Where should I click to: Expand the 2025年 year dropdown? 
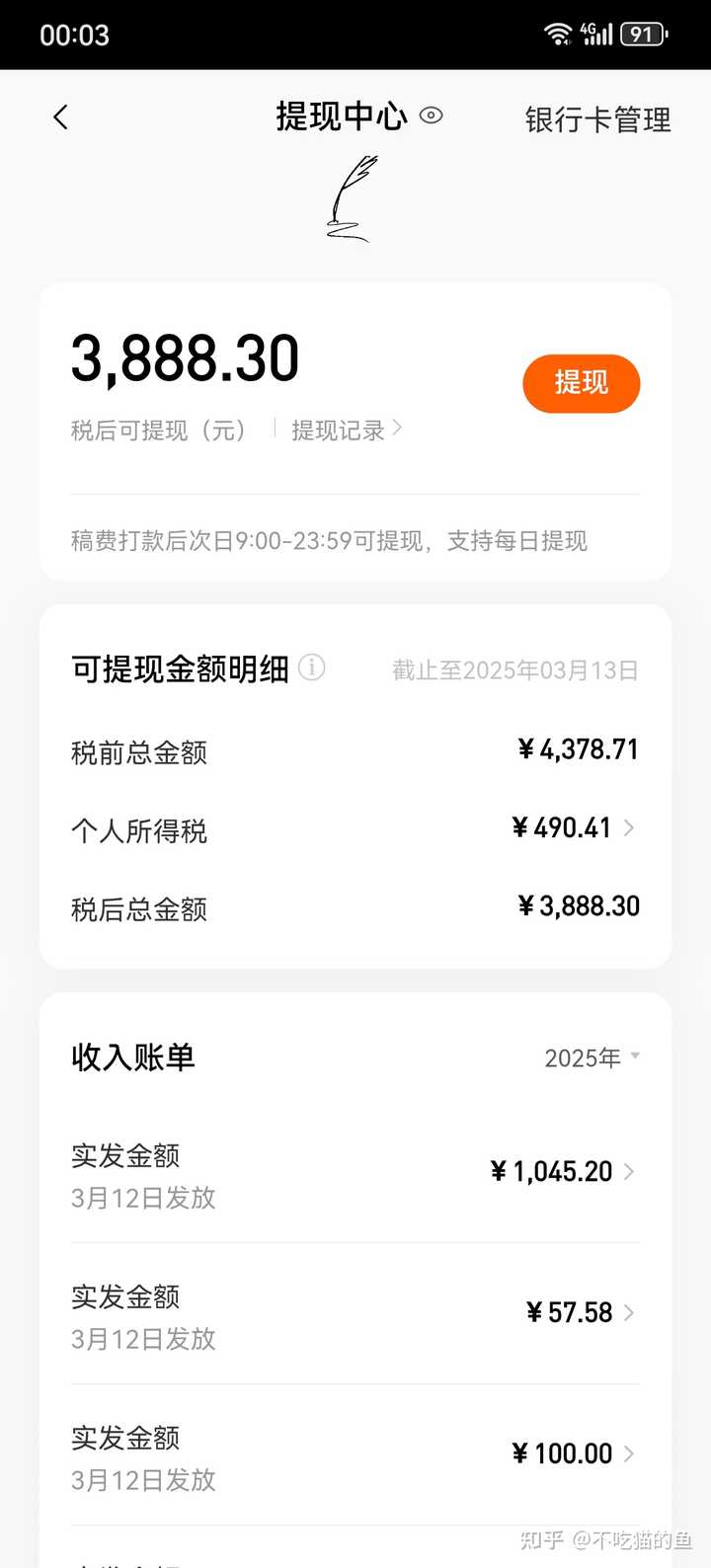[x=592, y=1058]
